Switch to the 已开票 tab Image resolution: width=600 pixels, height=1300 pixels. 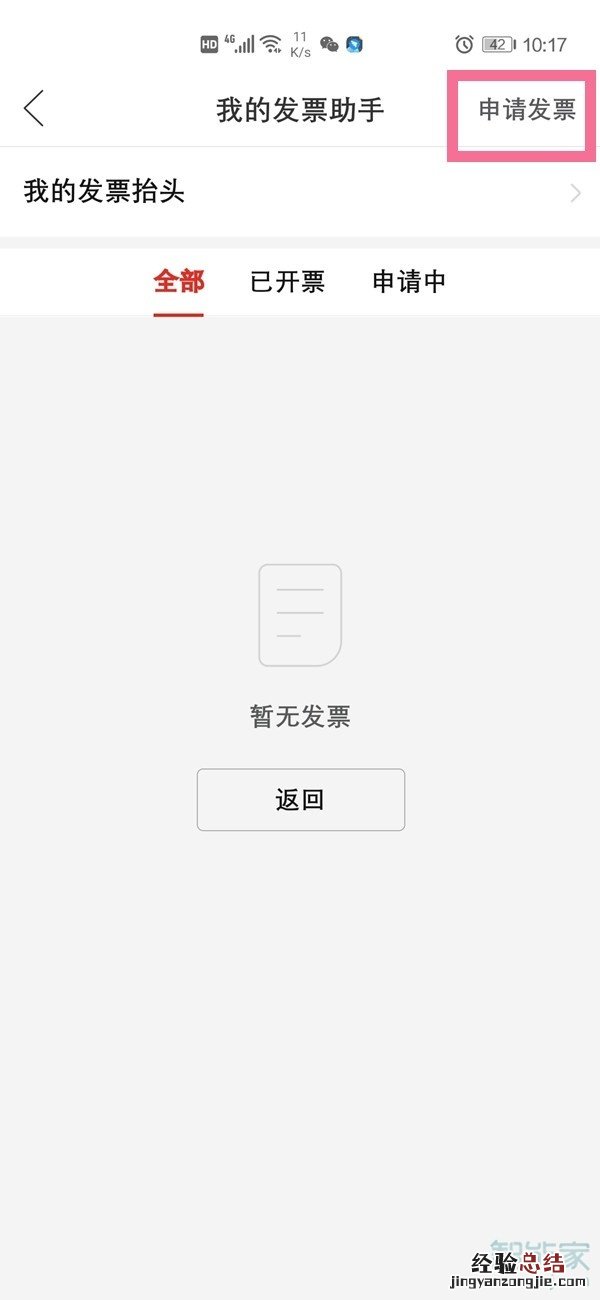point(287,282)
